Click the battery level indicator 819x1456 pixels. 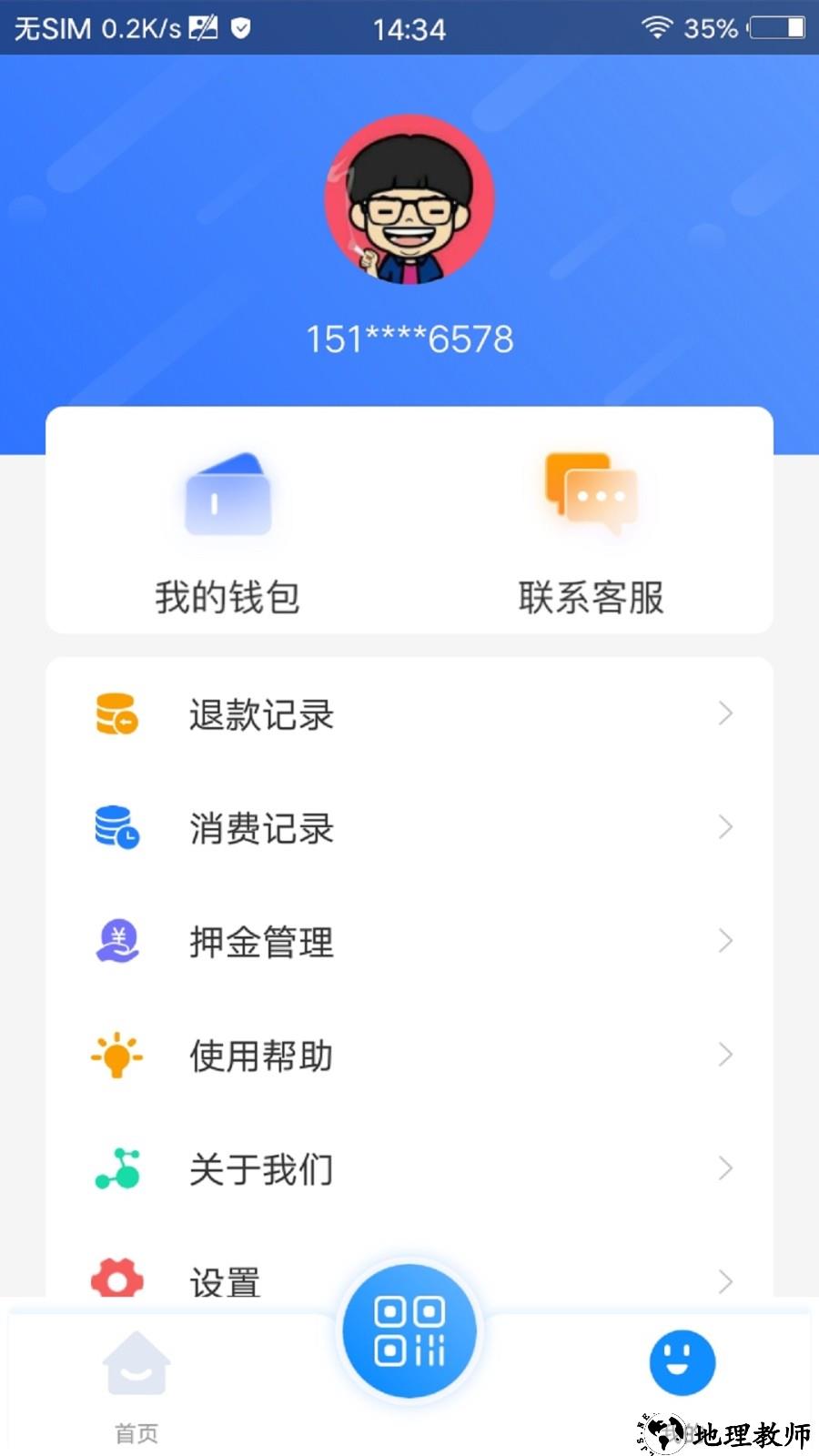pyautogui.click(x=774, y=29)
